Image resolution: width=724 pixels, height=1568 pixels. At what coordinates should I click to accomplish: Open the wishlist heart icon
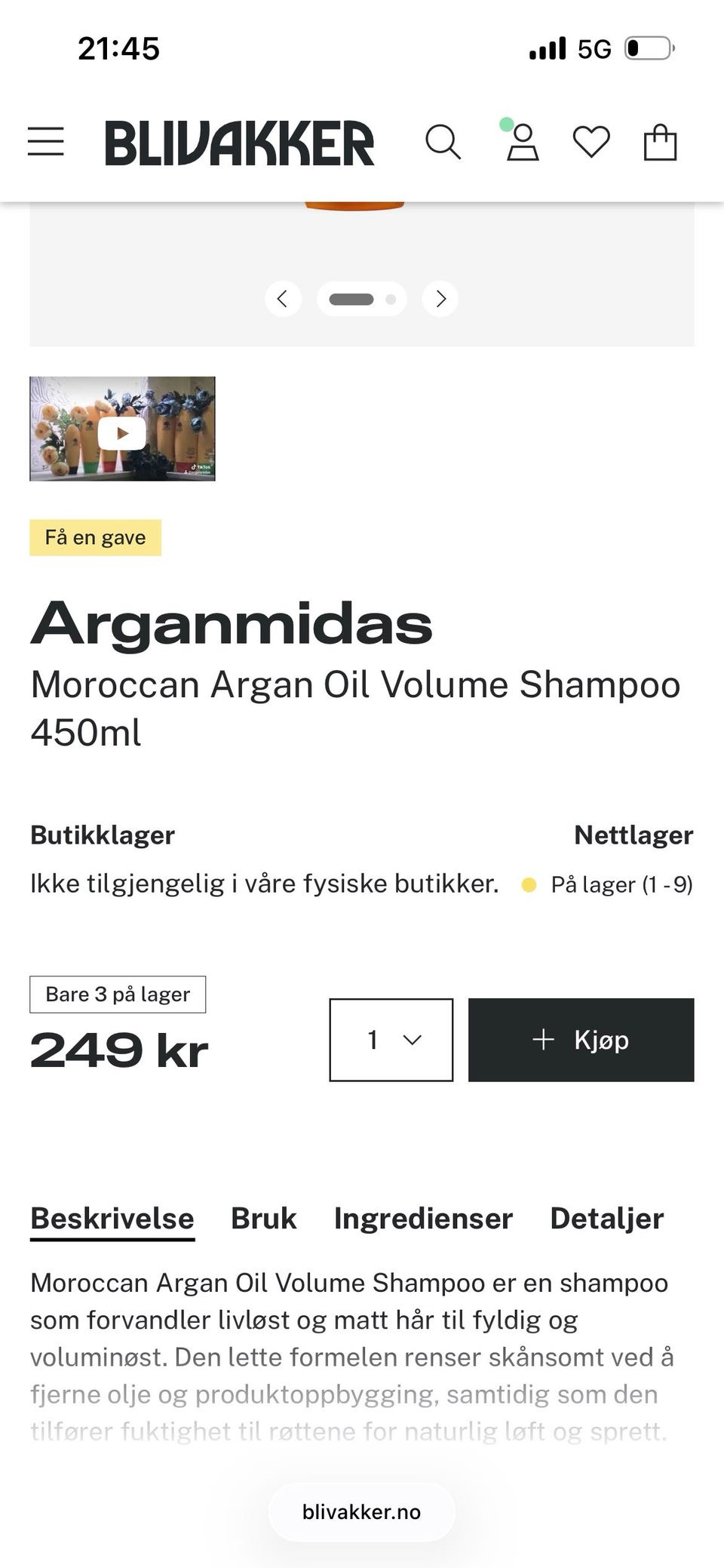[591, 142]
